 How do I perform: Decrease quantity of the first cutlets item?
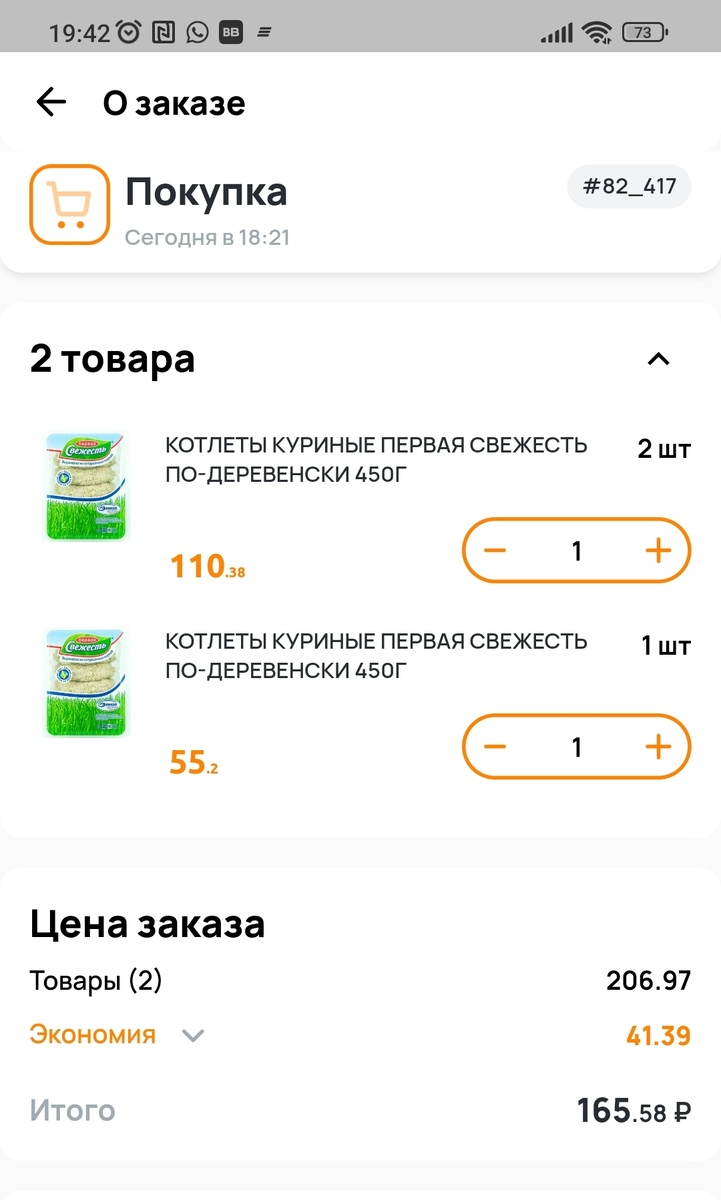[x=495, y=550]
